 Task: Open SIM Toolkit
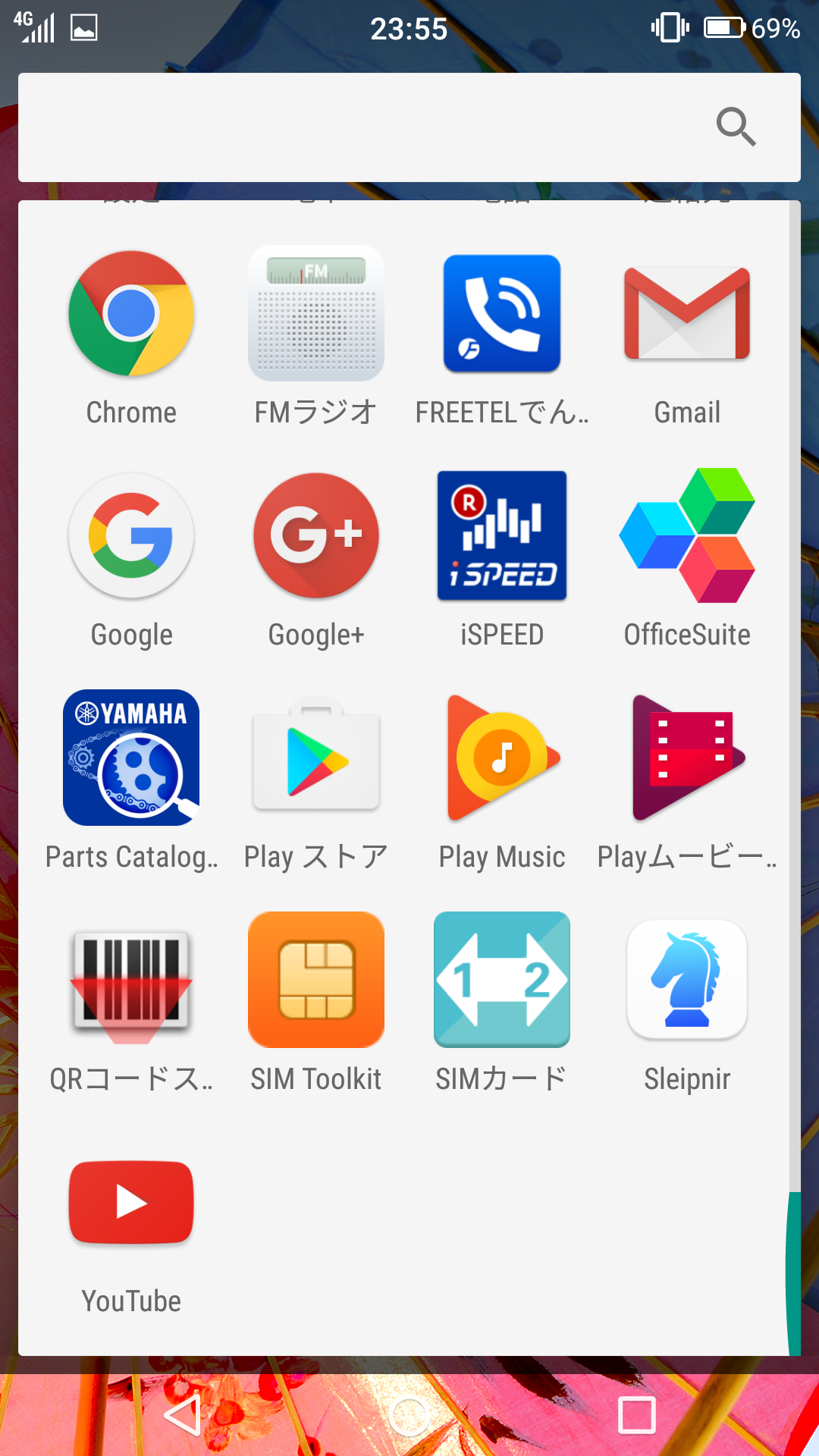coord(316,981)
